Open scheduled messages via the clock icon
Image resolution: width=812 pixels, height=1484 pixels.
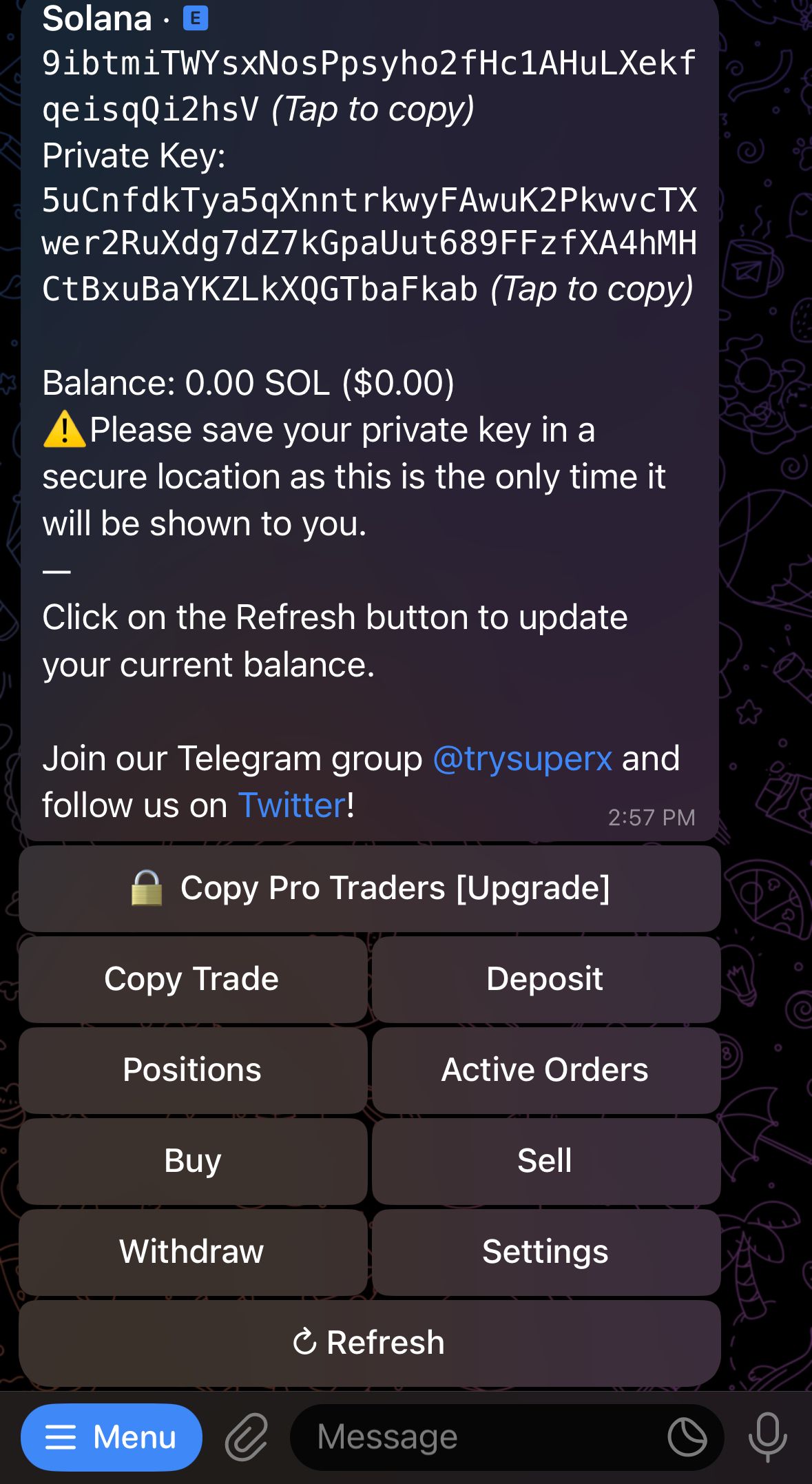click(x=689, y=1436)
